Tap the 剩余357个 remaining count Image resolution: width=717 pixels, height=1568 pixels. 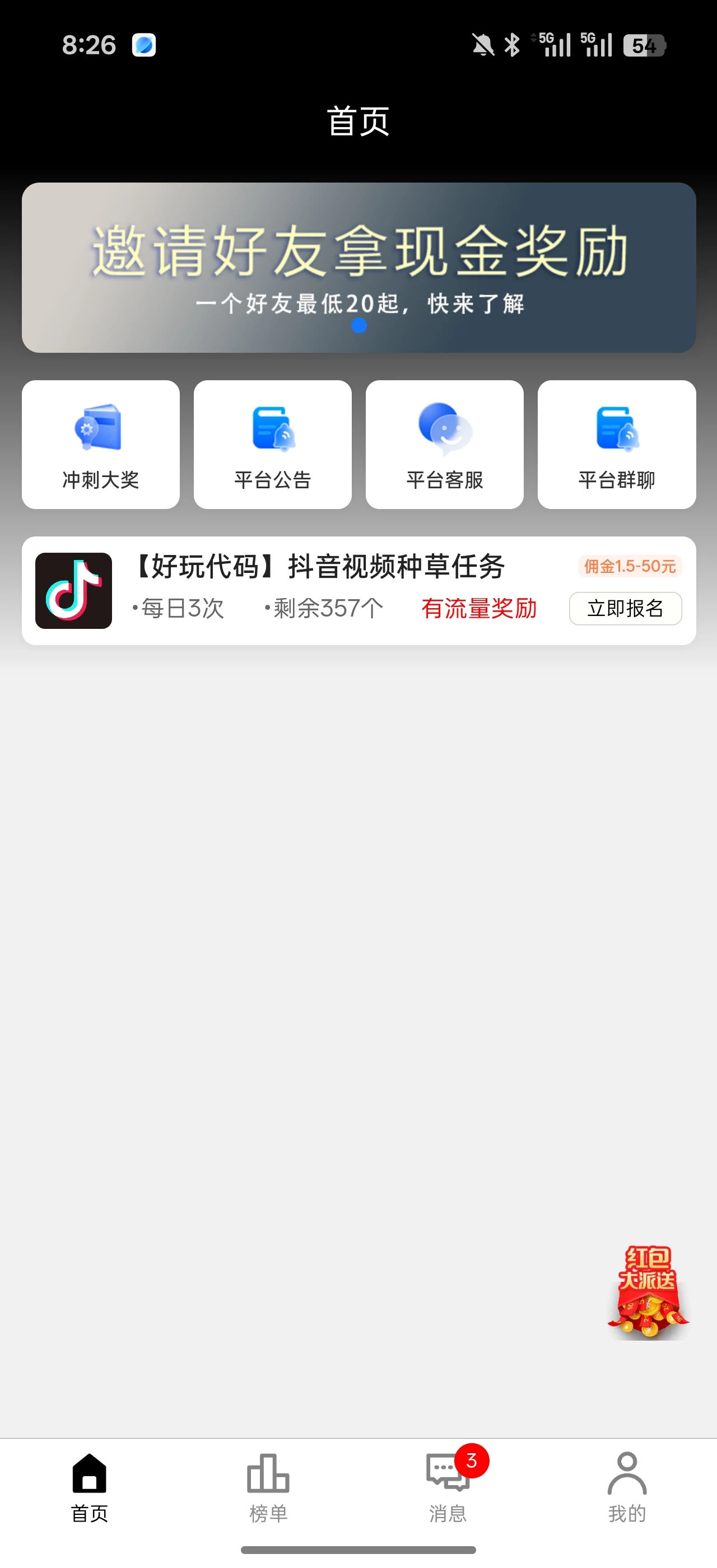pos(327,608)
